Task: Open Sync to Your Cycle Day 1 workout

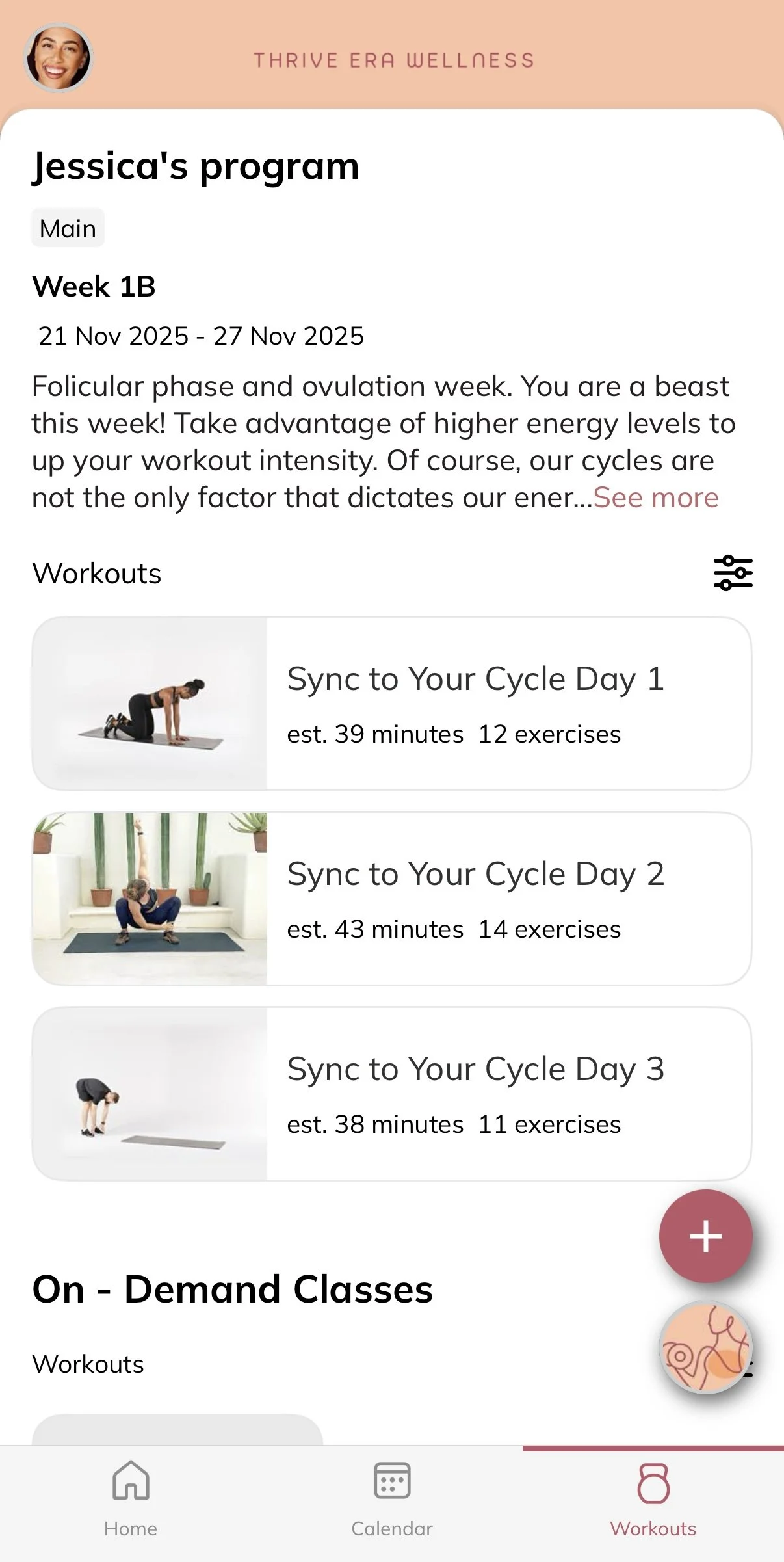Action: click(x=391, y=704)
